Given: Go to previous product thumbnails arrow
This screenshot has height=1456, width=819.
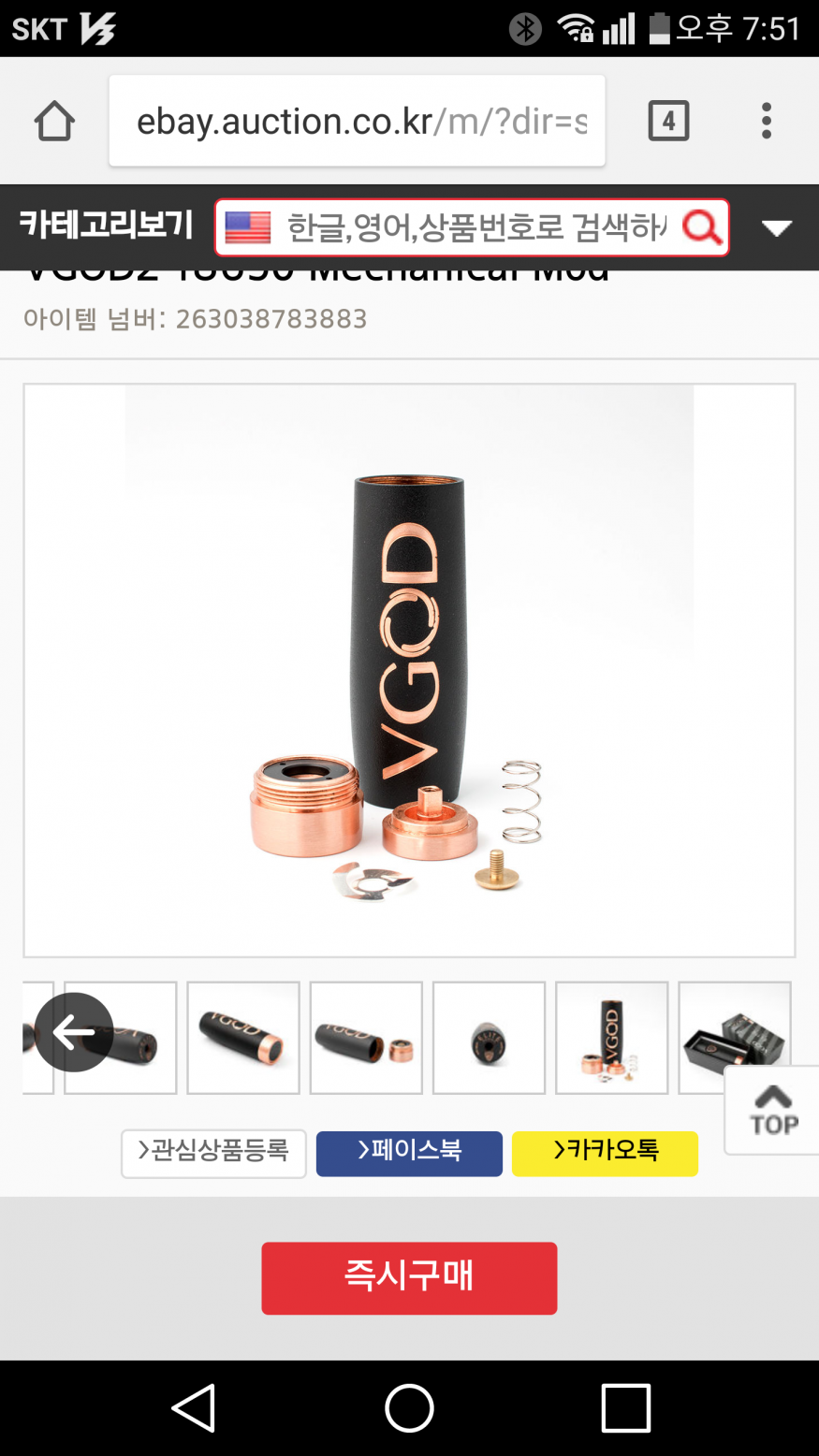Looking at the screenshot, I should pyautogui.click(x=74, y=1032).
